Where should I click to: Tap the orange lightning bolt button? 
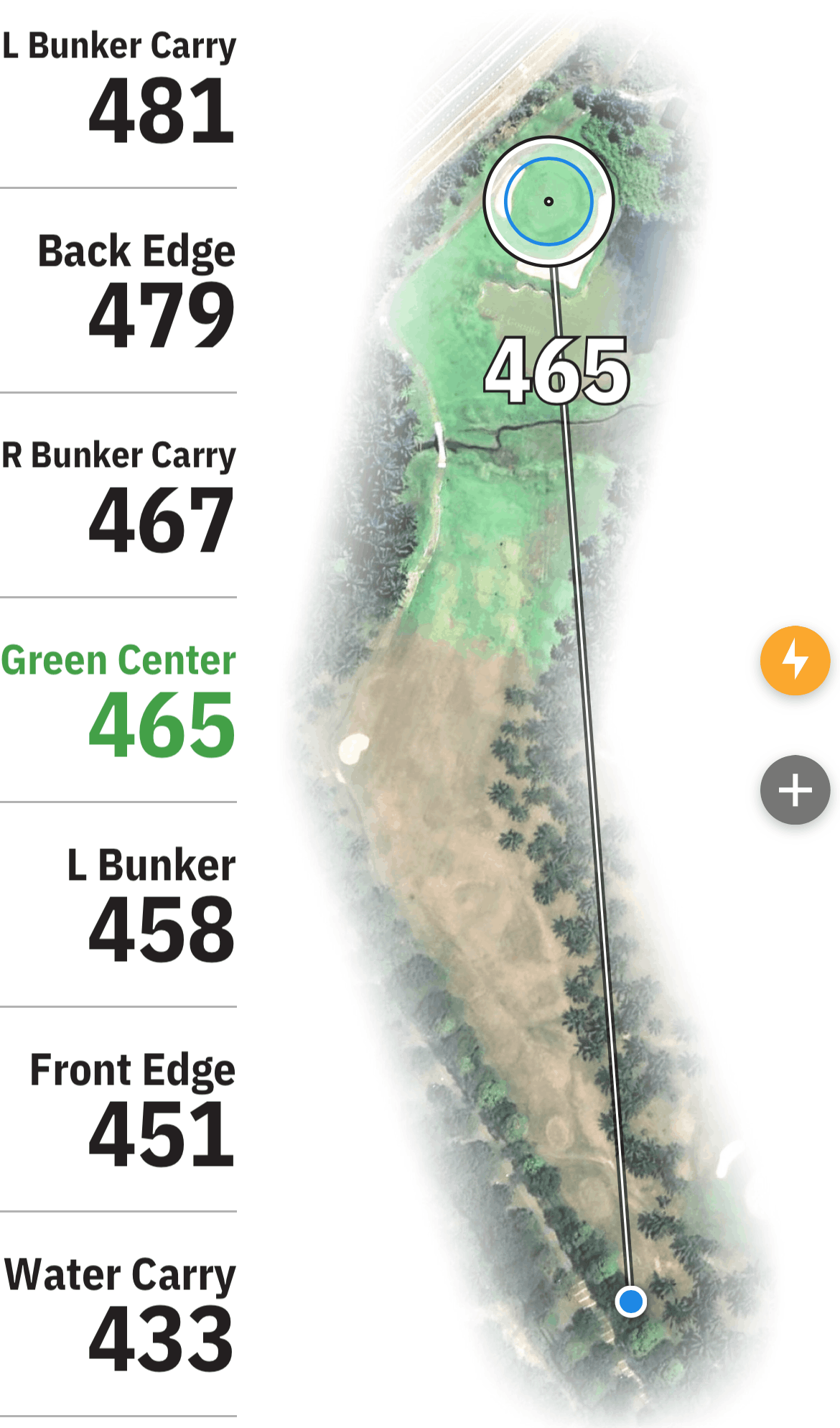[x=795, y=660]
